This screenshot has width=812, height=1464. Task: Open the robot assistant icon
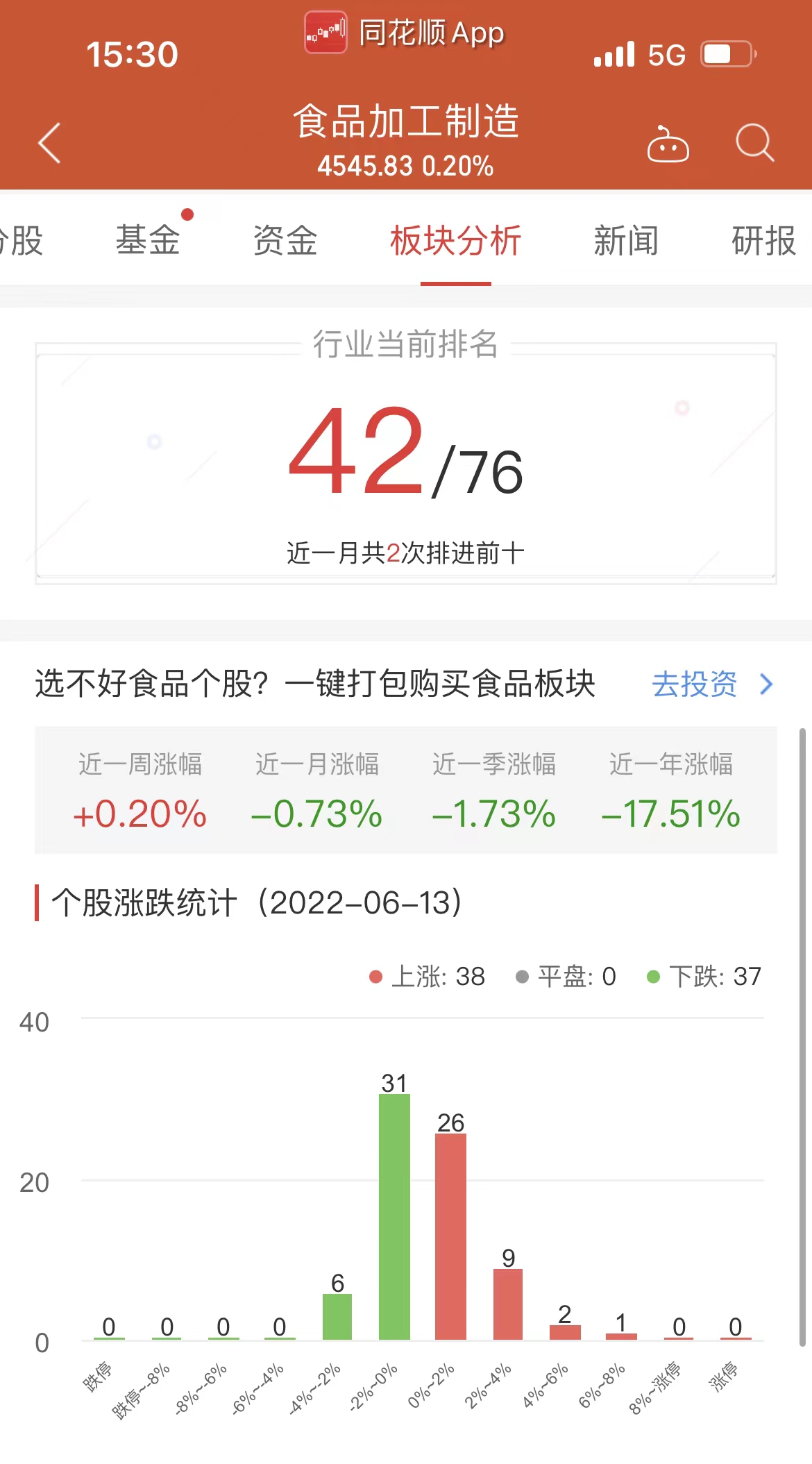pyautogui.click(x=668, y=144)
